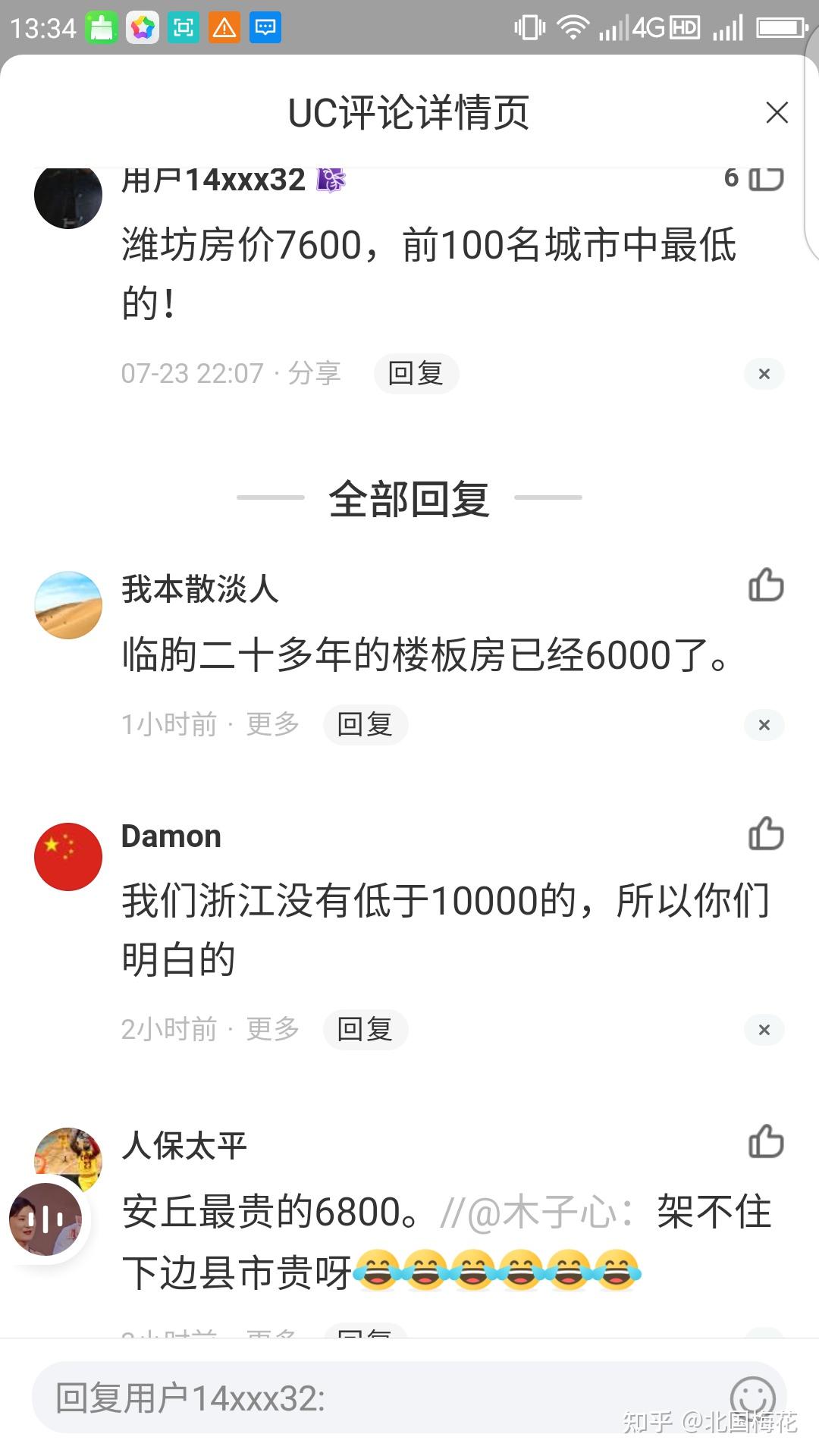View Damon's profile avatar

point(68,857)
